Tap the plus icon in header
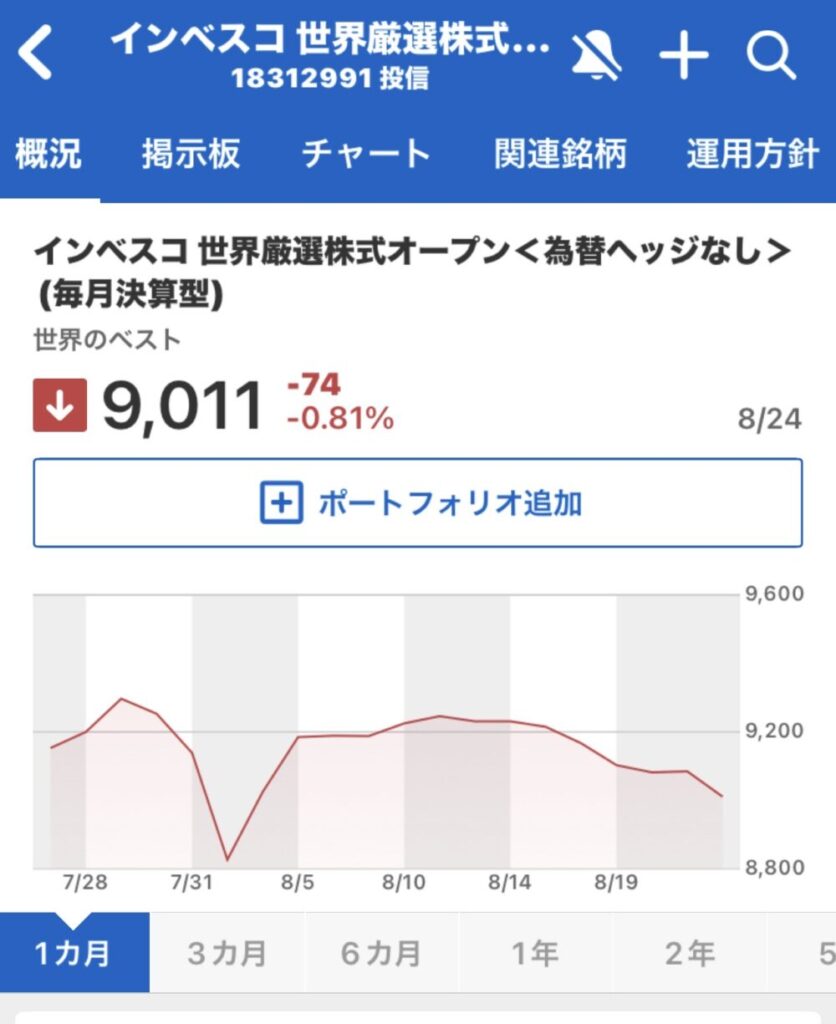This screenshot has height=1024, width=836. 684,56
